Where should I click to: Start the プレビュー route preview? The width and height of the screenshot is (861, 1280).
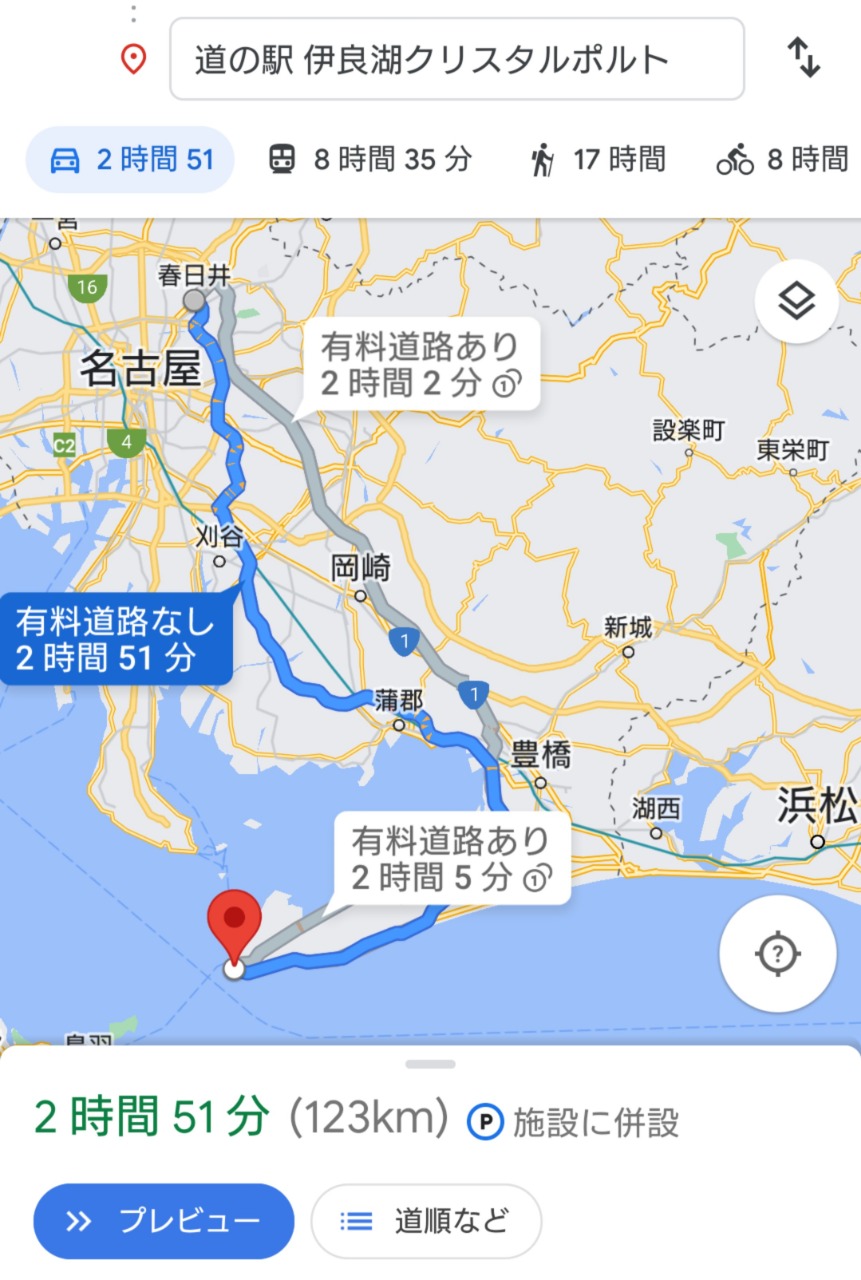164,1221
